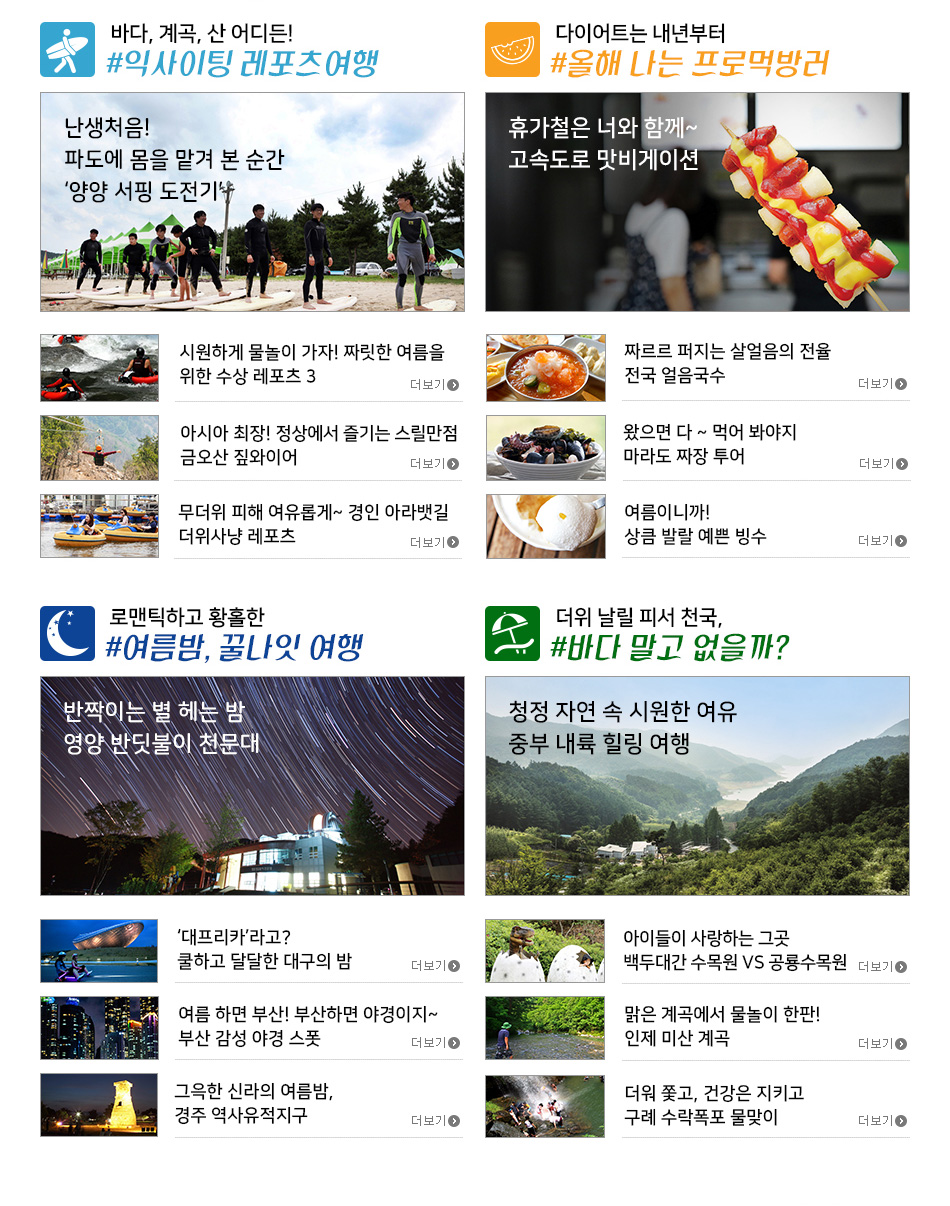View more on 백두대간 수목원 VS 공룡수목원
950x1206 pixels.
click(x=882, y=966)
